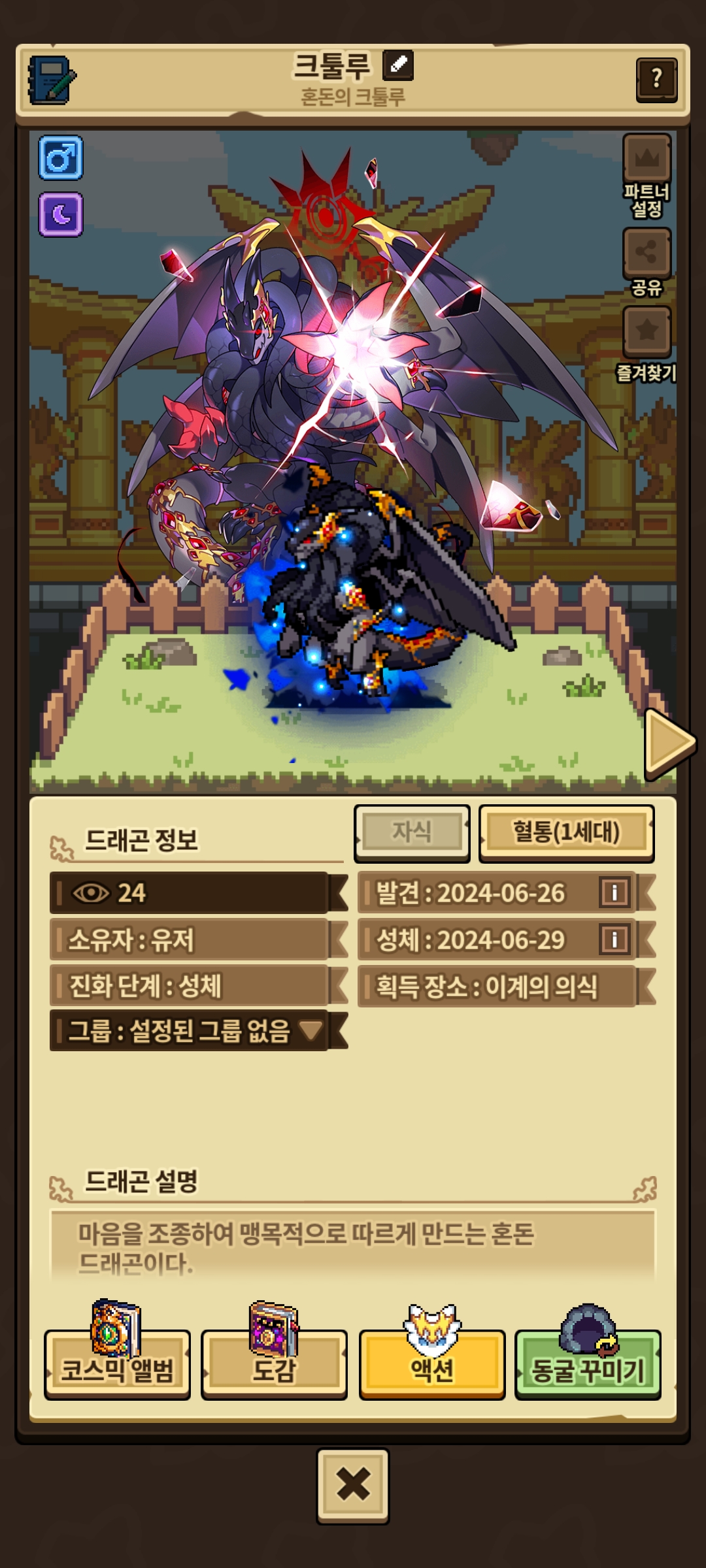Viewport: 706px width, 1568px height.
Task: Open 코스믹 앨범
Action: pos(118,1365)
